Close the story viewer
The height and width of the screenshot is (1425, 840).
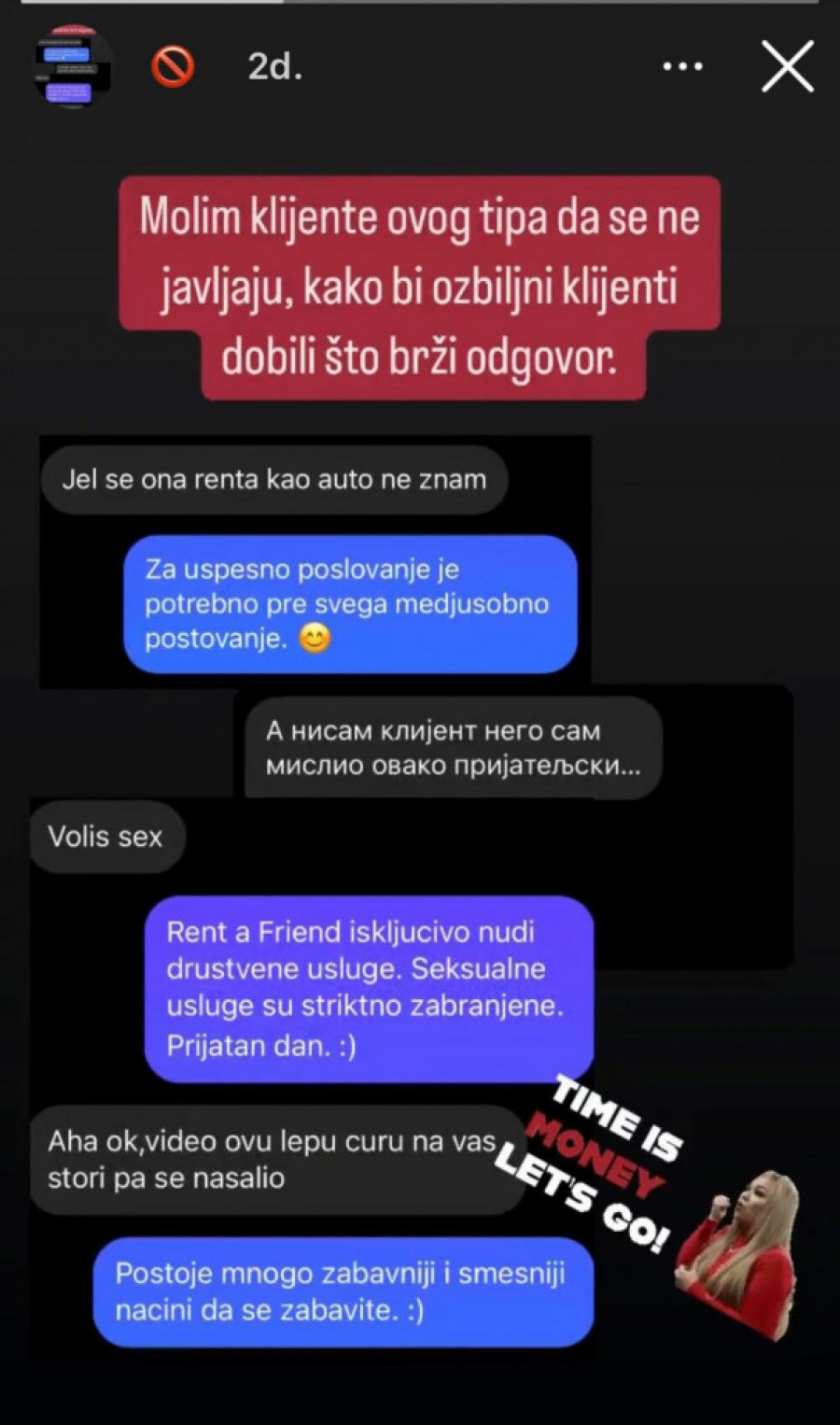[787, 66]
